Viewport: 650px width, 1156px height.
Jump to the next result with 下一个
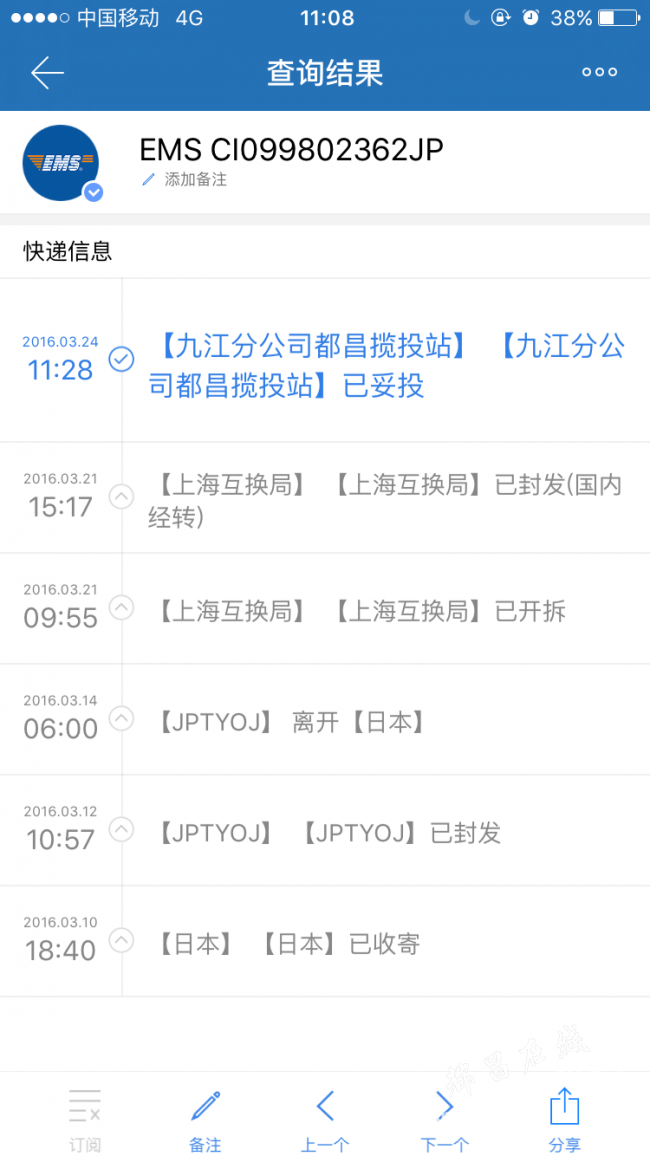(444, 1119)
